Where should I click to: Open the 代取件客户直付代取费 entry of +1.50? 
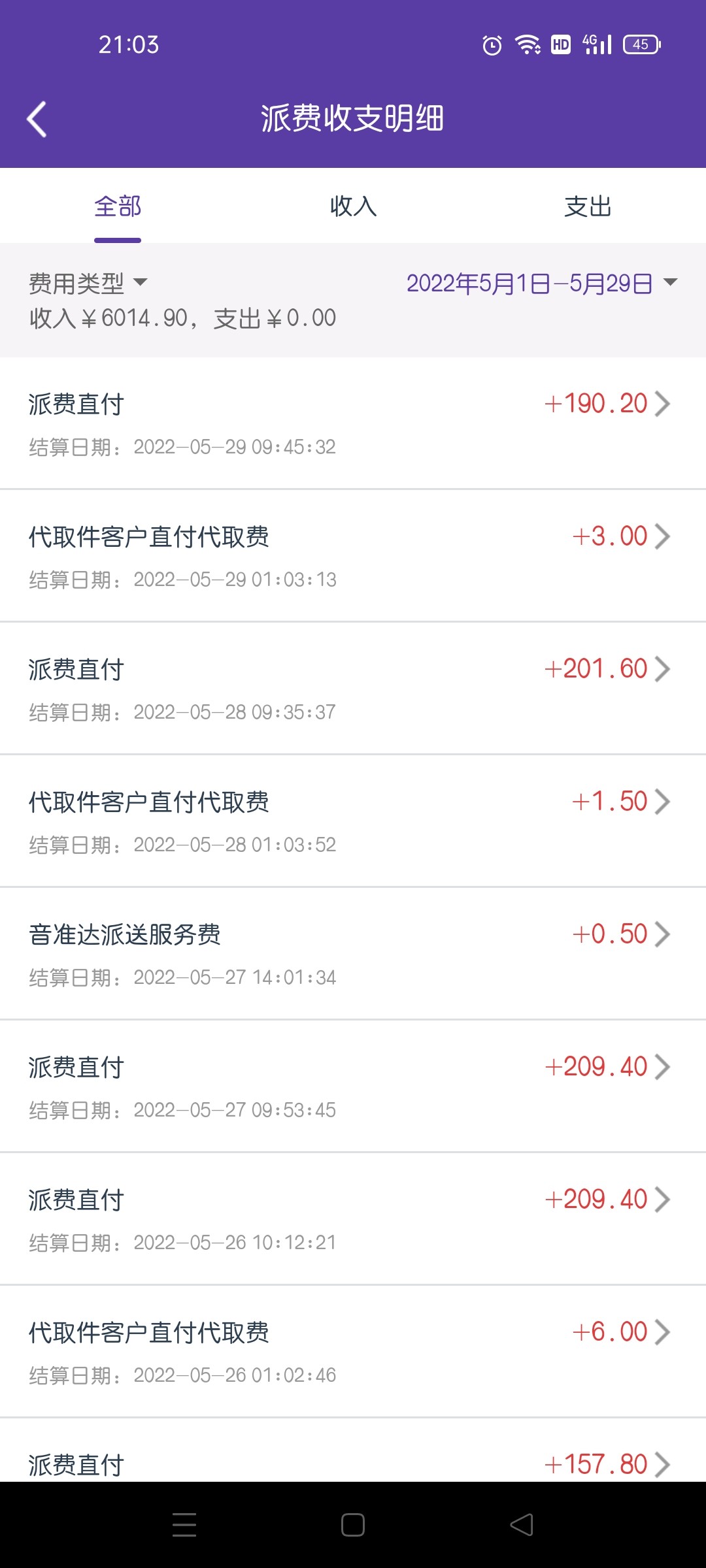[x=353, y=821]
